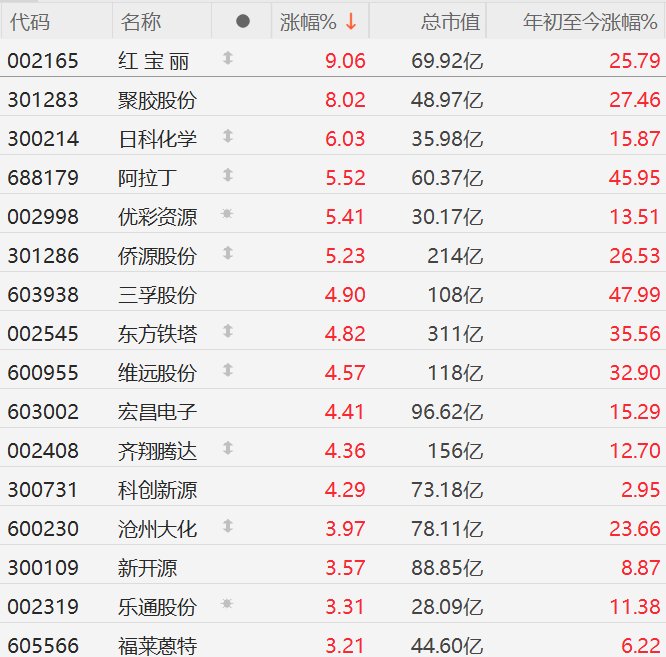The image size is (666, 657).
Task: Open 科创新源 stock details
Action: pyautogui.click(x=156, y=490)
